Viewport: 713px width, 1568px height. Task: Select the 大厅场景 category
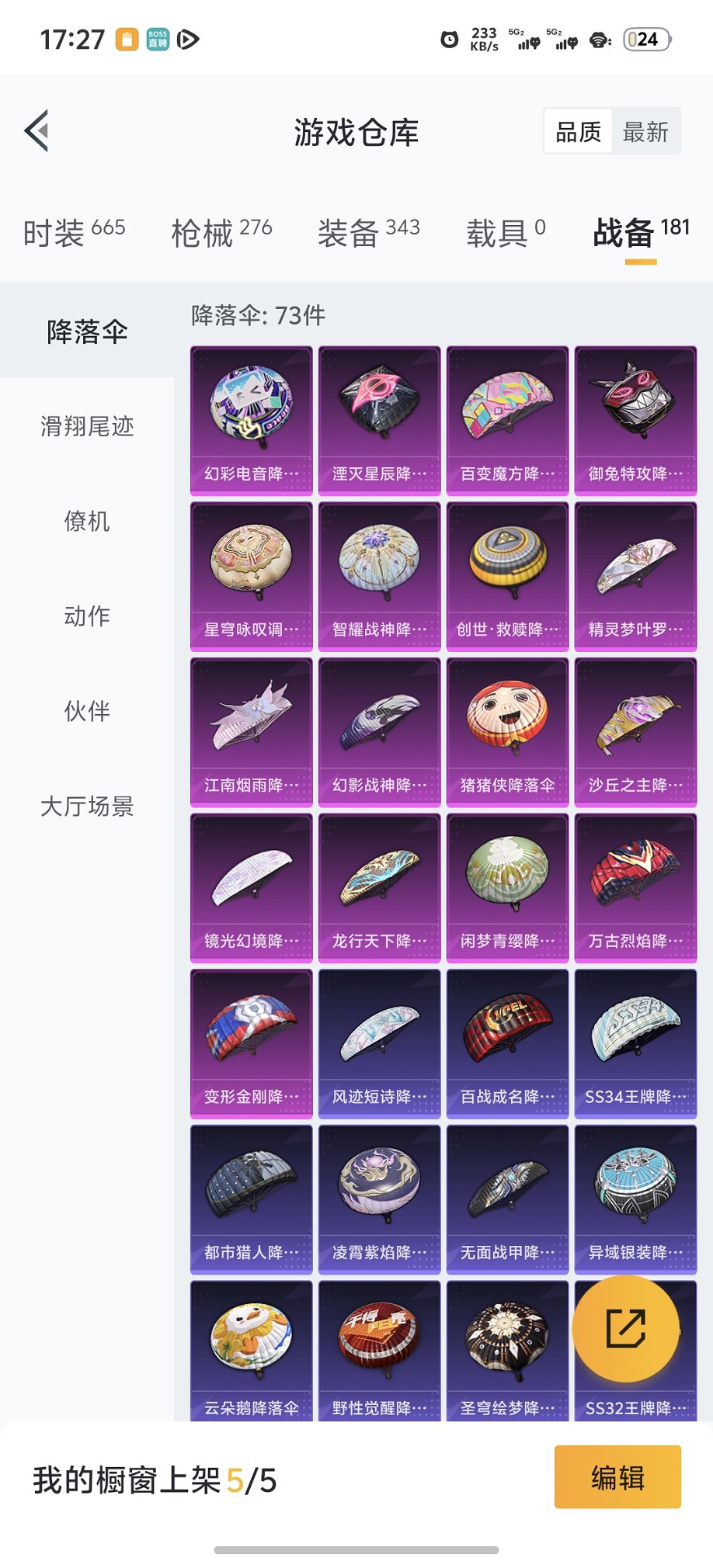click(87, 807)
